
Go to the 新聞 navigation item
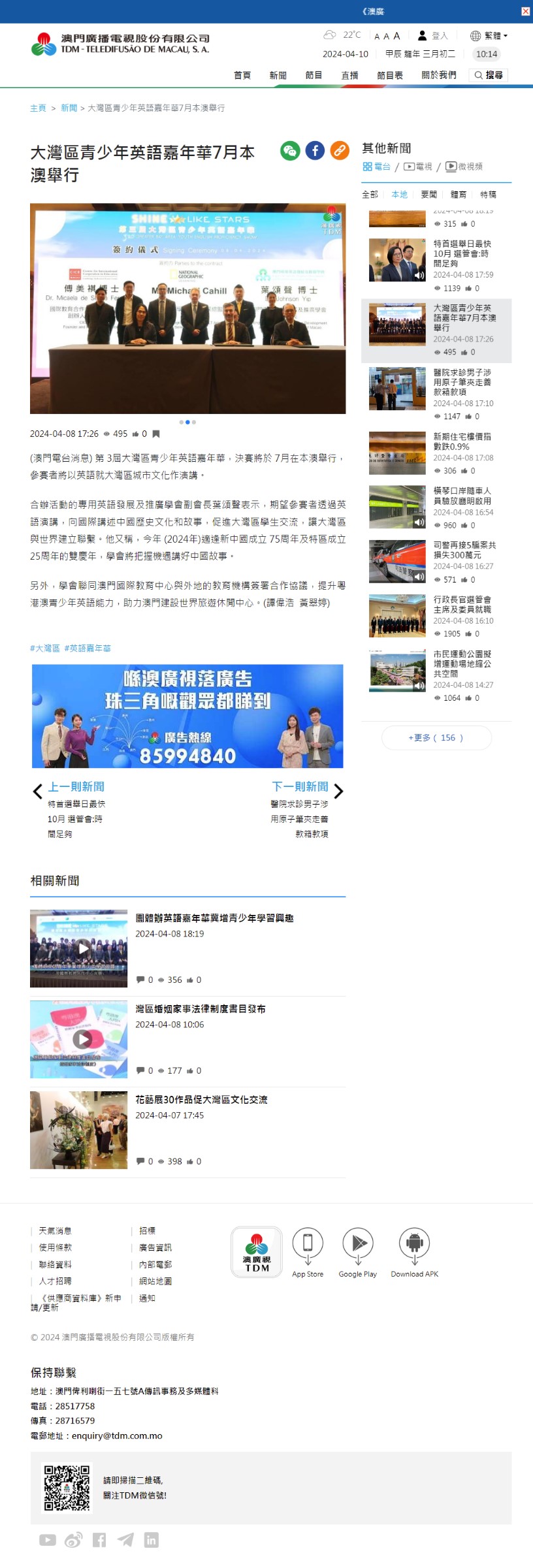[278, 75]
